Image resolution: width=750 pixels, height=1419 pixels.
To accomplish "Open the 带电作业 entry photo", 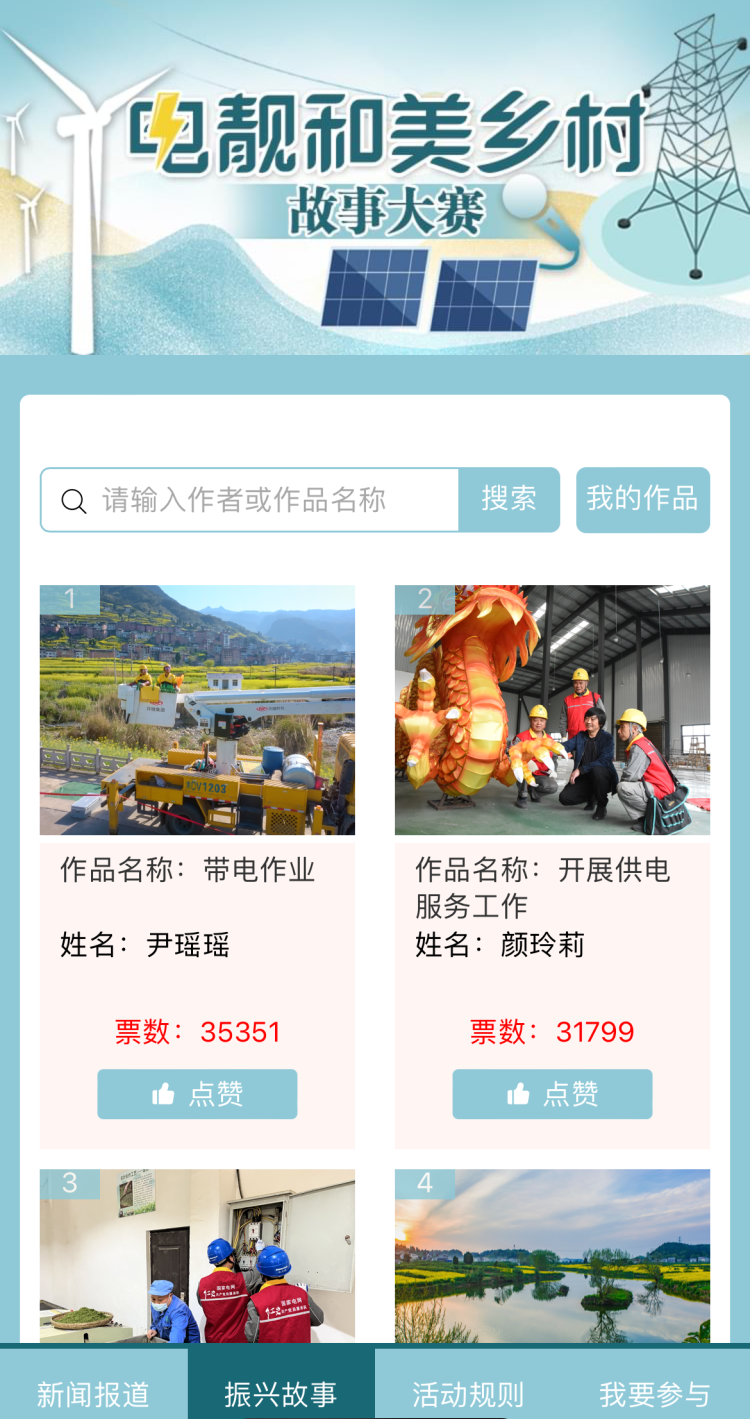I will pyautogui.click(x=197, y=710).
